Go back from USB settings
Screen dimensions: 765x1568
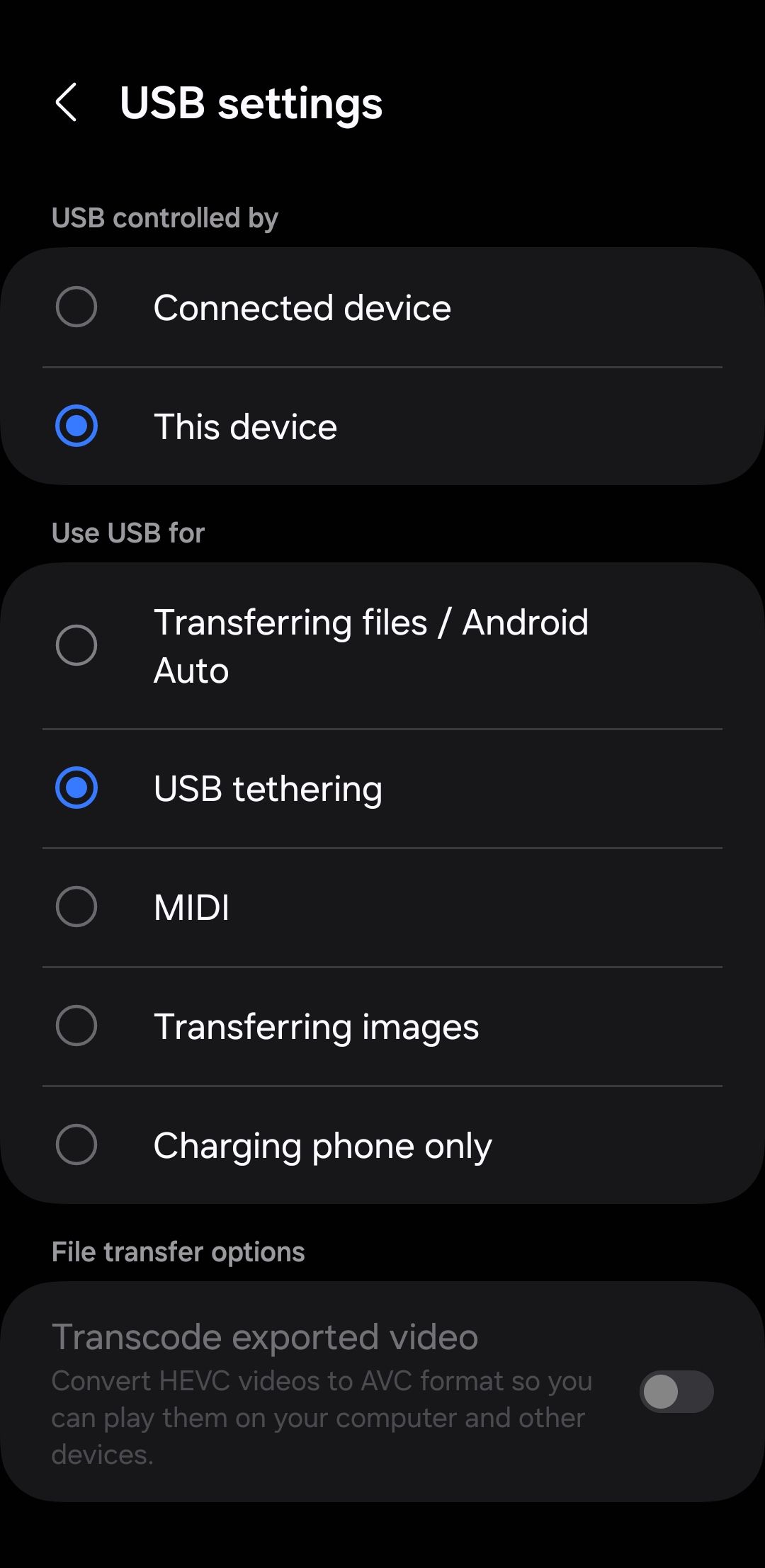pyautogui.click(x=67, y=103)
